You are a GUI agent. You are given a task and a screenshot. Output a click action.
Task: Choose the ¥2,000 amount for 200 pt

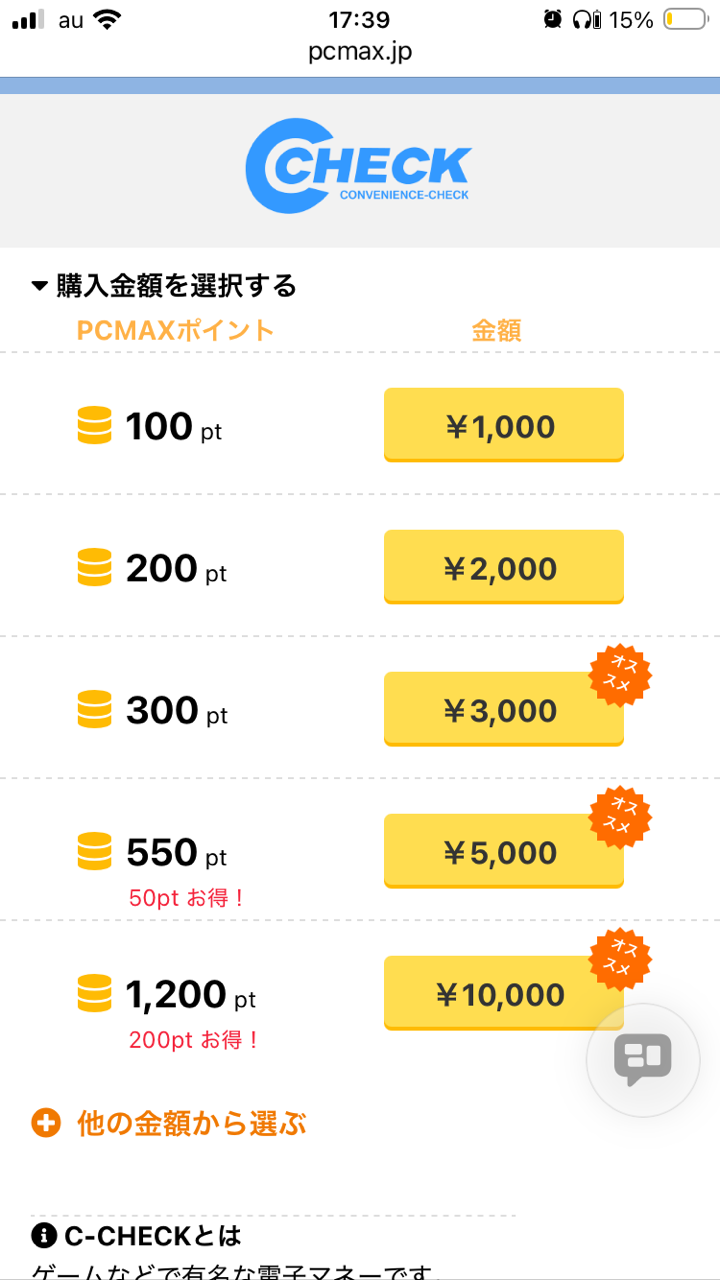point(503,567)
